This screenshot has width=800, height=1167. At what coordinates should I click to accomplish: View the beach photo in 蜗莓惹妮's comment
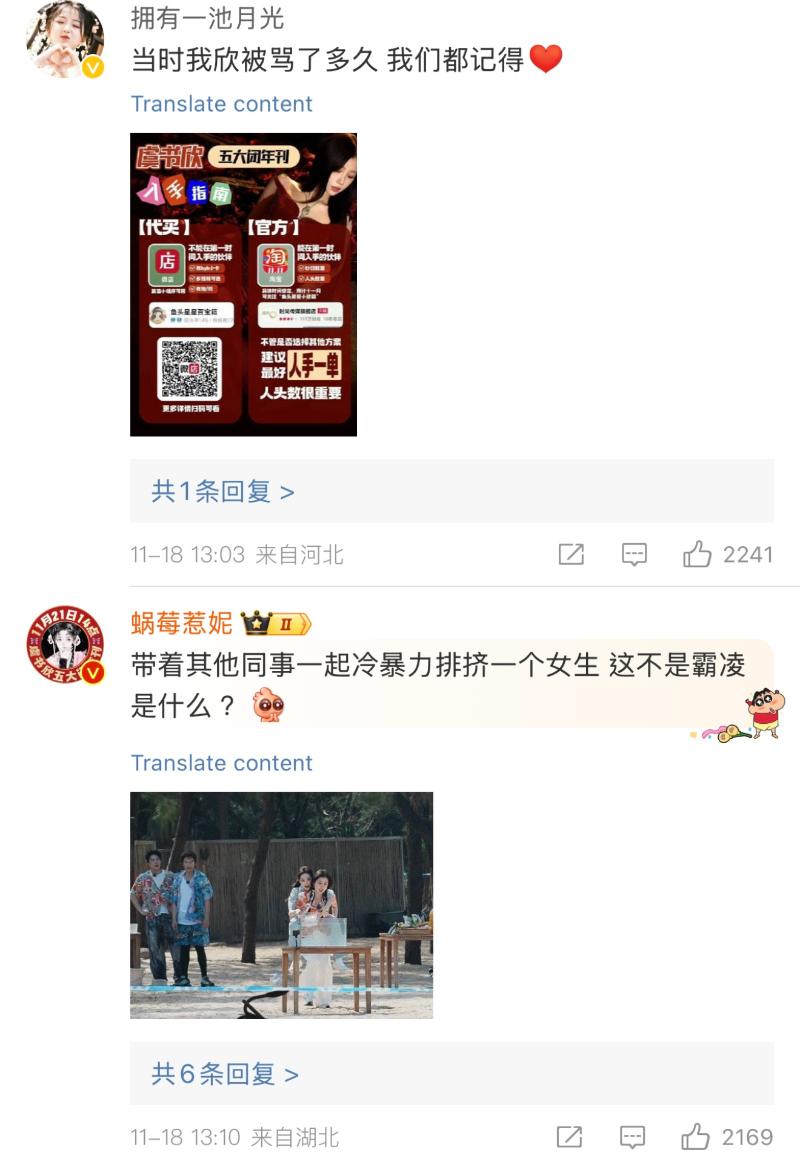coord(281,905)
